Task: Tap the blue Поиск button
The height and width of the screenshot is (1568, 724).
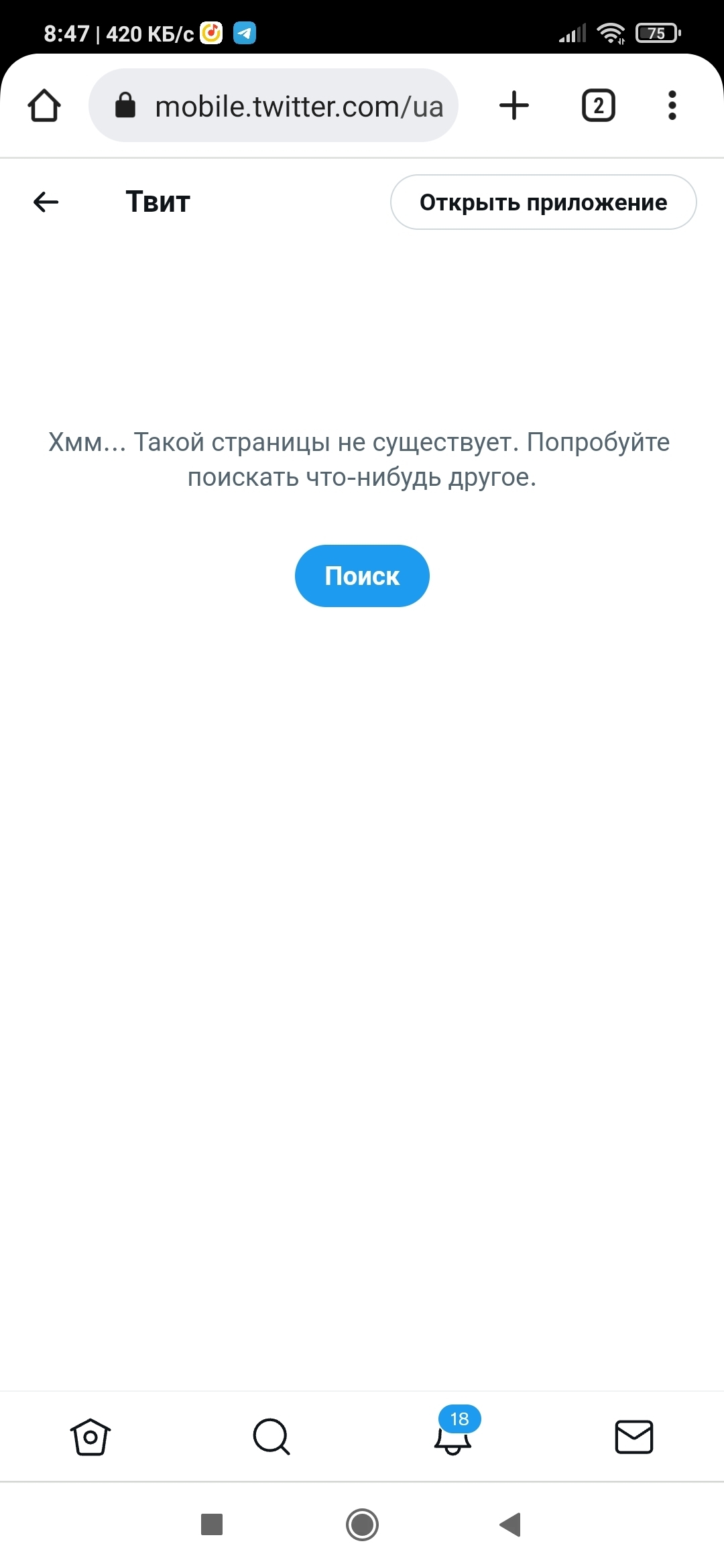Action: pyautogui.click(x=362, y=576)
